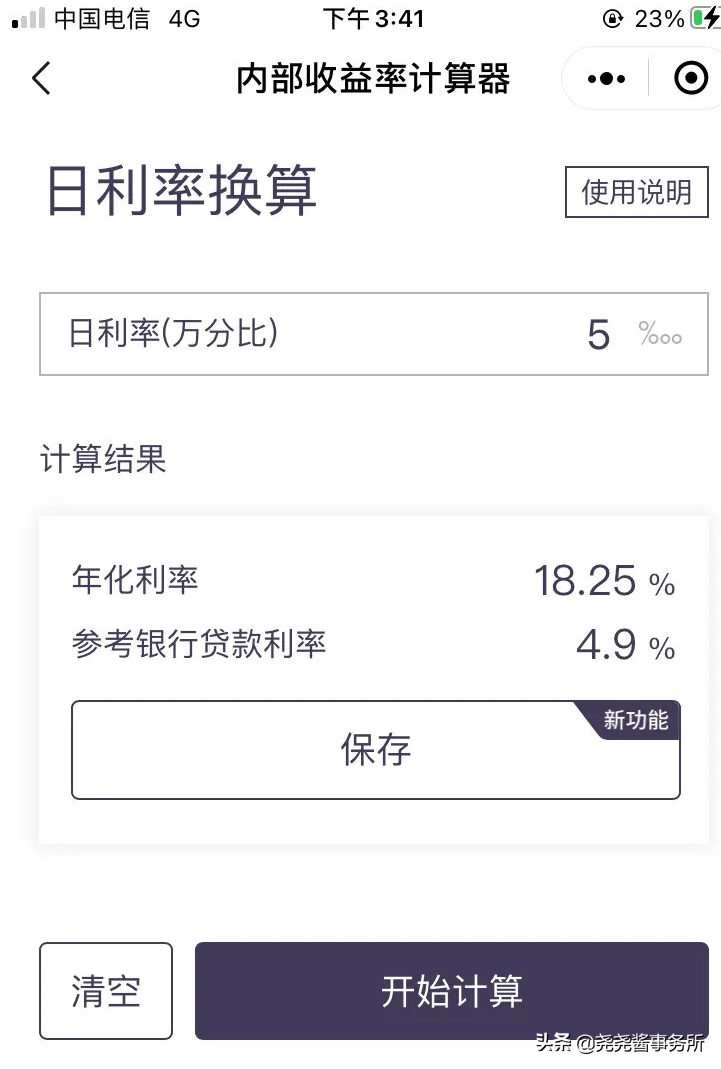
Task: Tap the 年化利率 result row
Action: [135, 581]
